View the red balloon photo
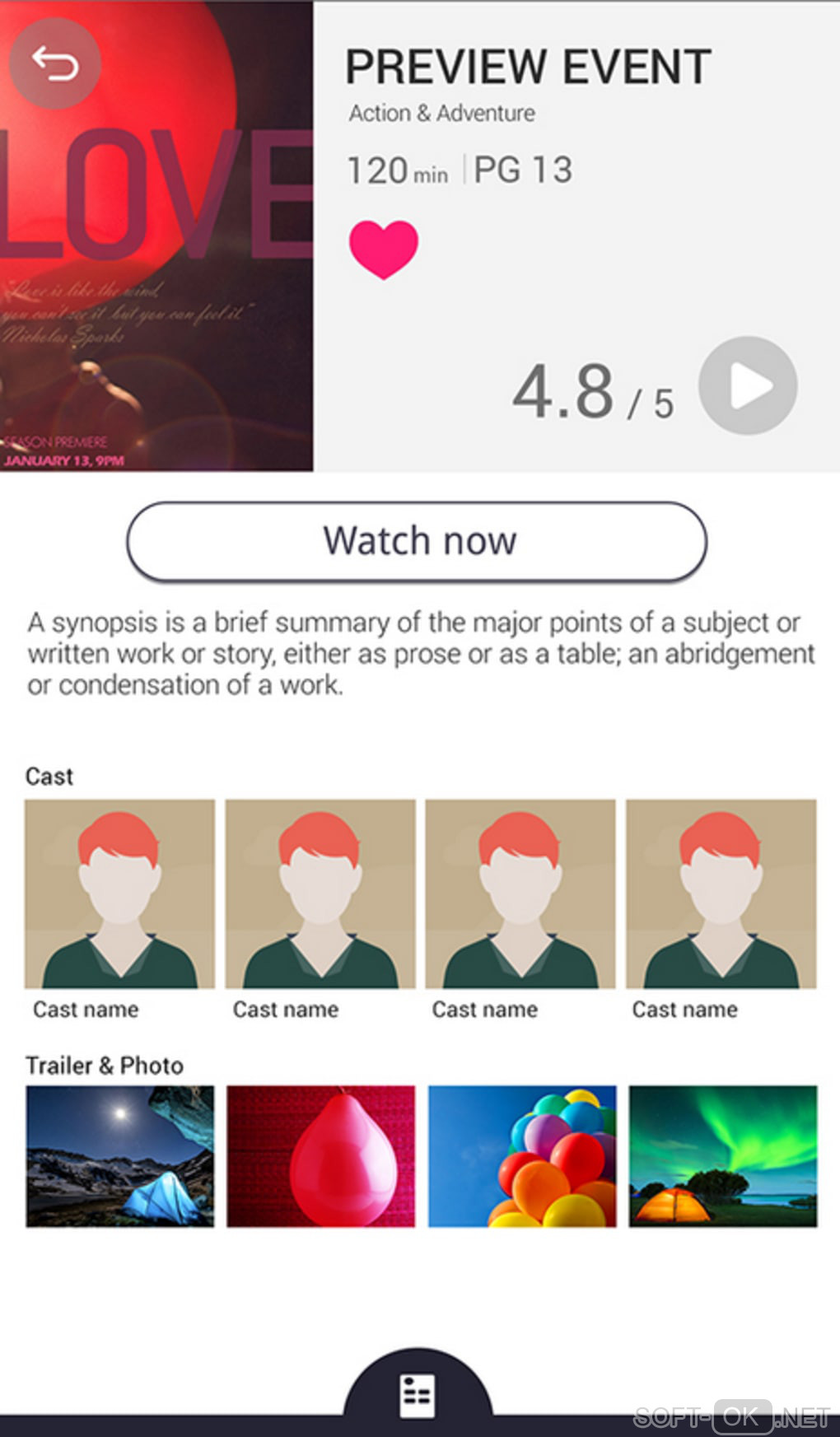The width and height of the screenshot is (840, 1437). point(321,1156)
